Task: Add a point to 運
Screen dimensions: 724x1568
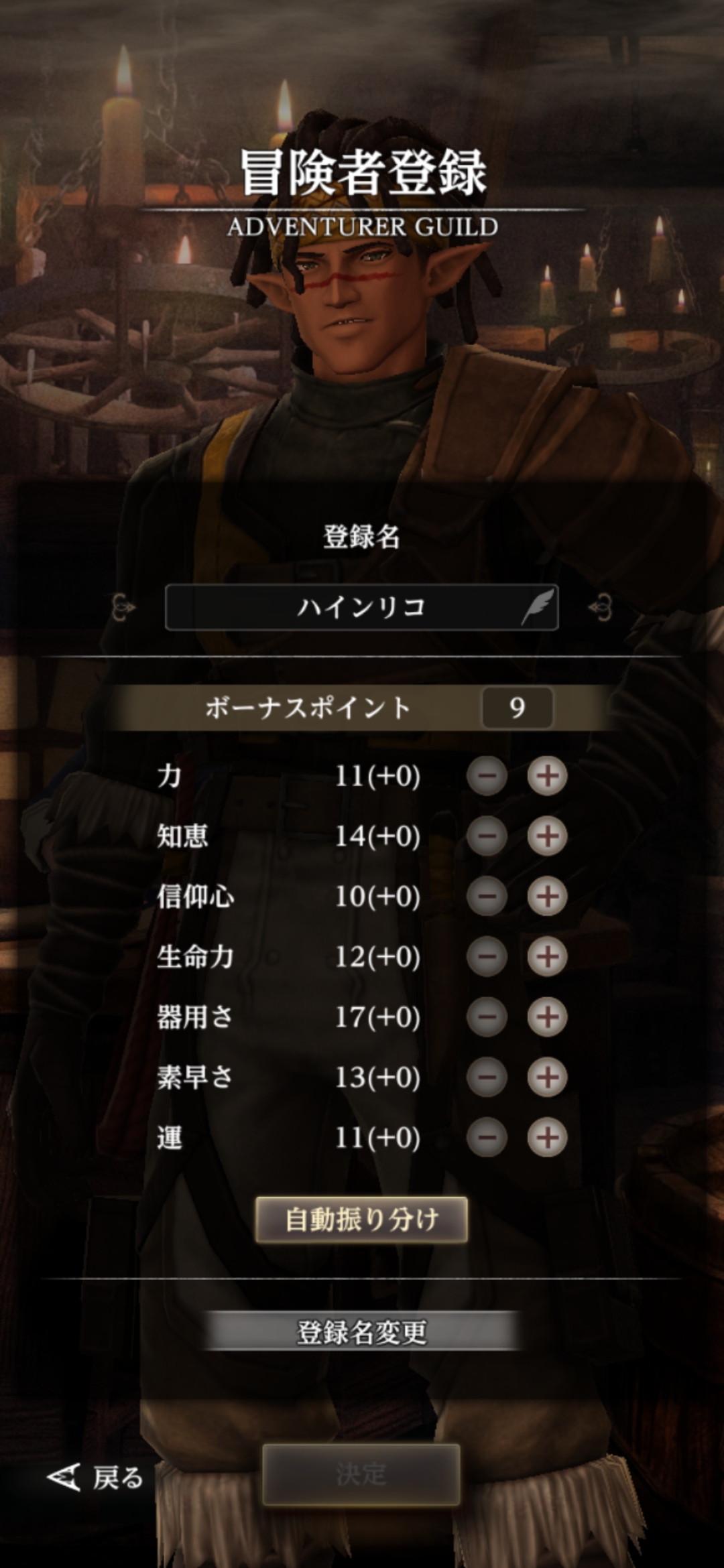Action: (x=547, y=1138)
